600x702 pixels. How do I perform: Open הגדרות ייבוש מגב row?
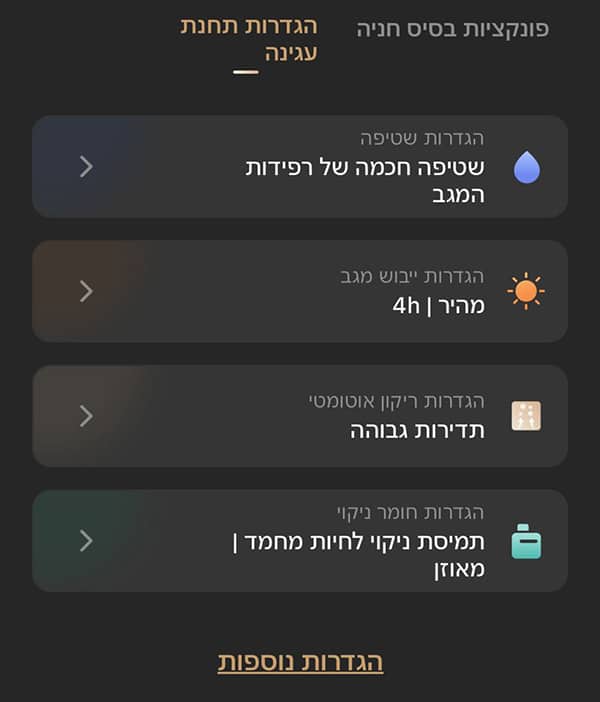(300, 291)
